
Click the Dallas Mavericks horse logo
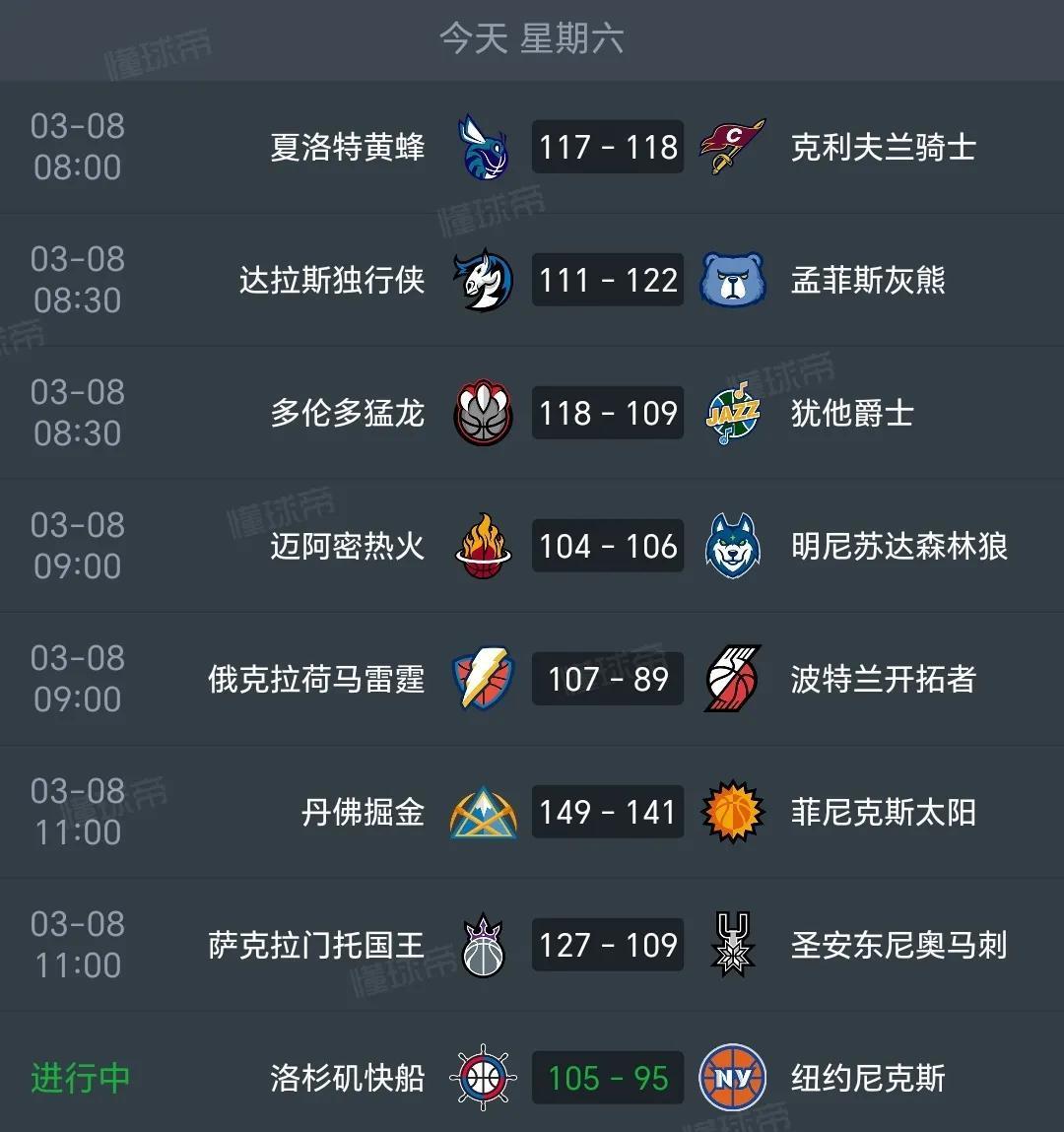tap(482, 280)
